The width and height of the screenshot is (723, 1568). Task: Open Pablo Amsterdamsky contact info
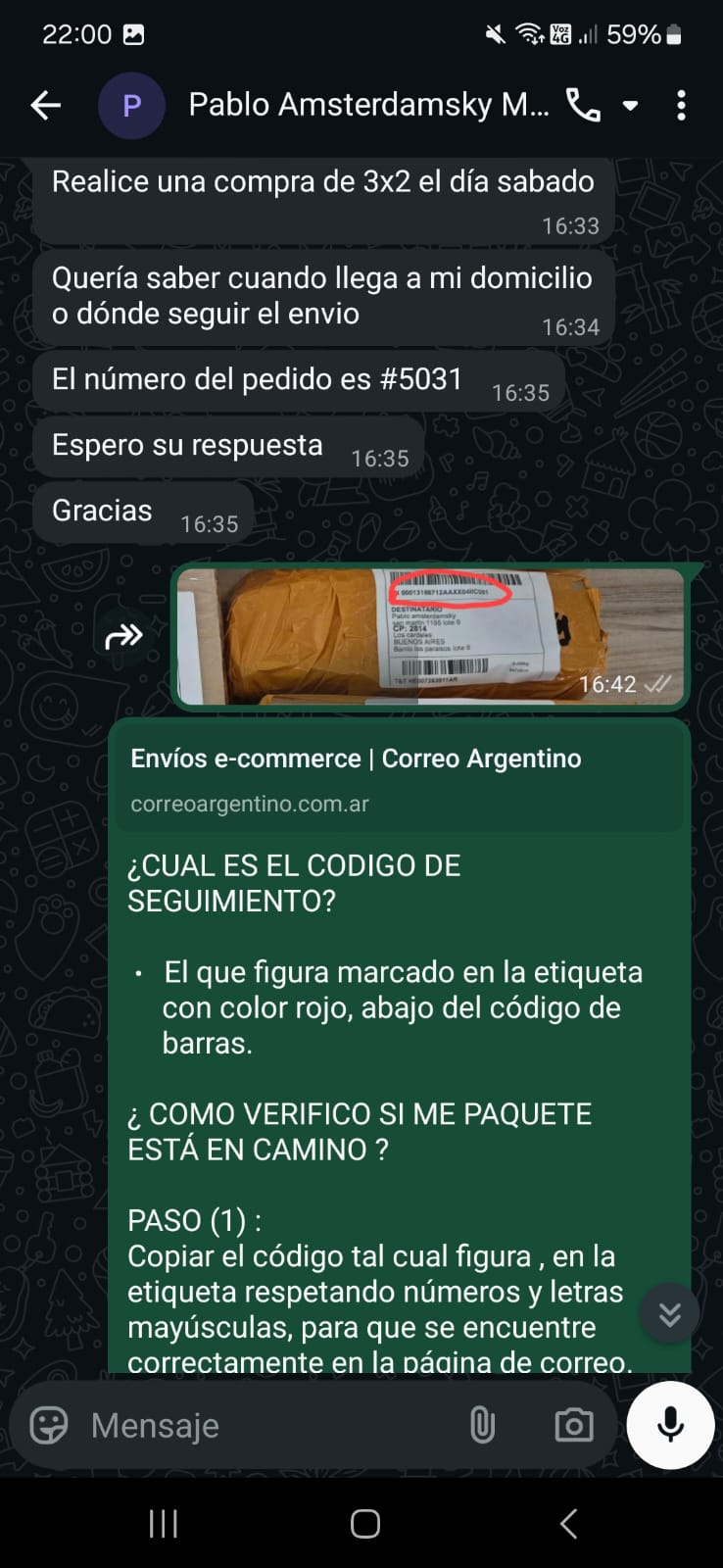[x=367, y=105]
